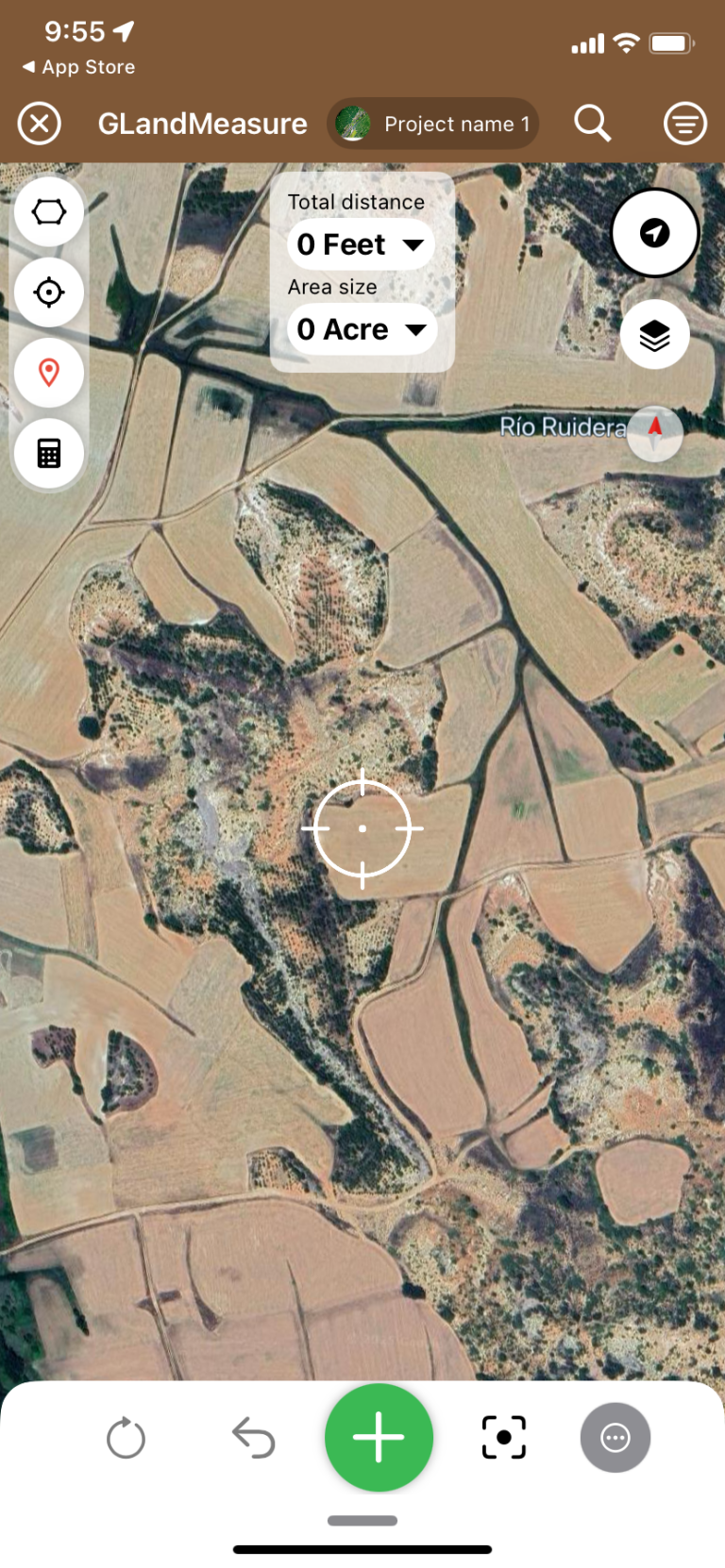Open the search function

592,123
